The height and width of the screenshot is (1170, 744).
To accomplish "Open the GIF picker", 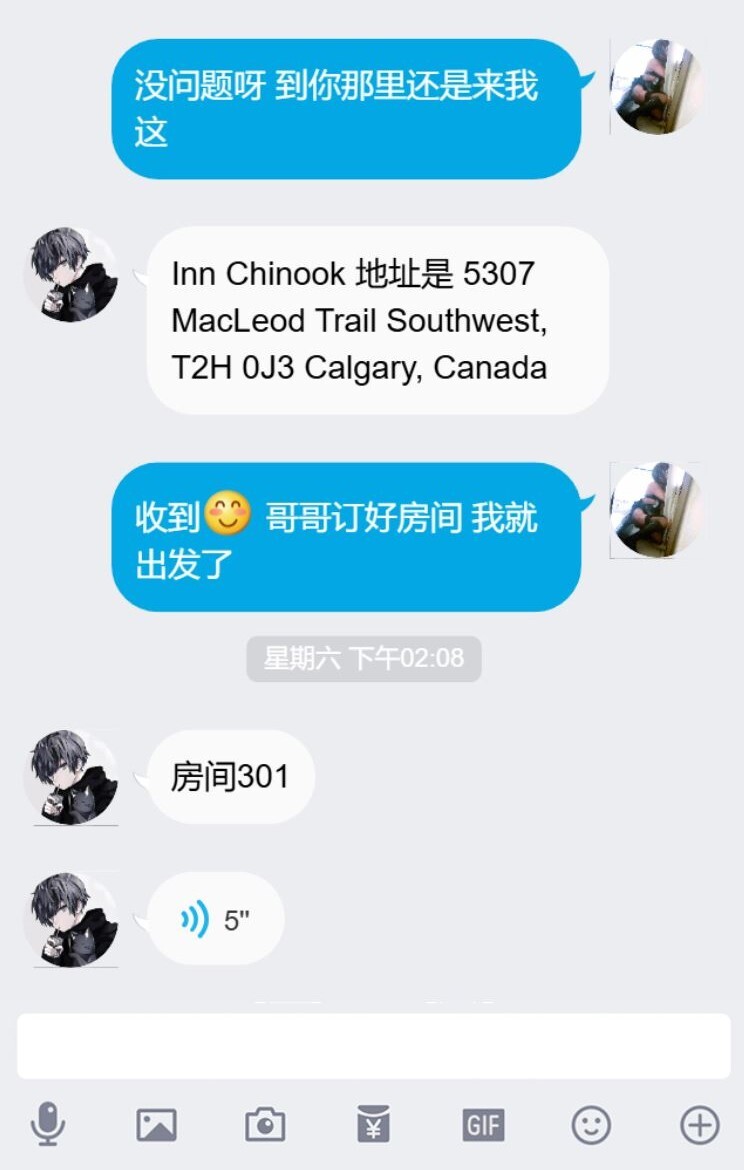I will click(483, 1125).
